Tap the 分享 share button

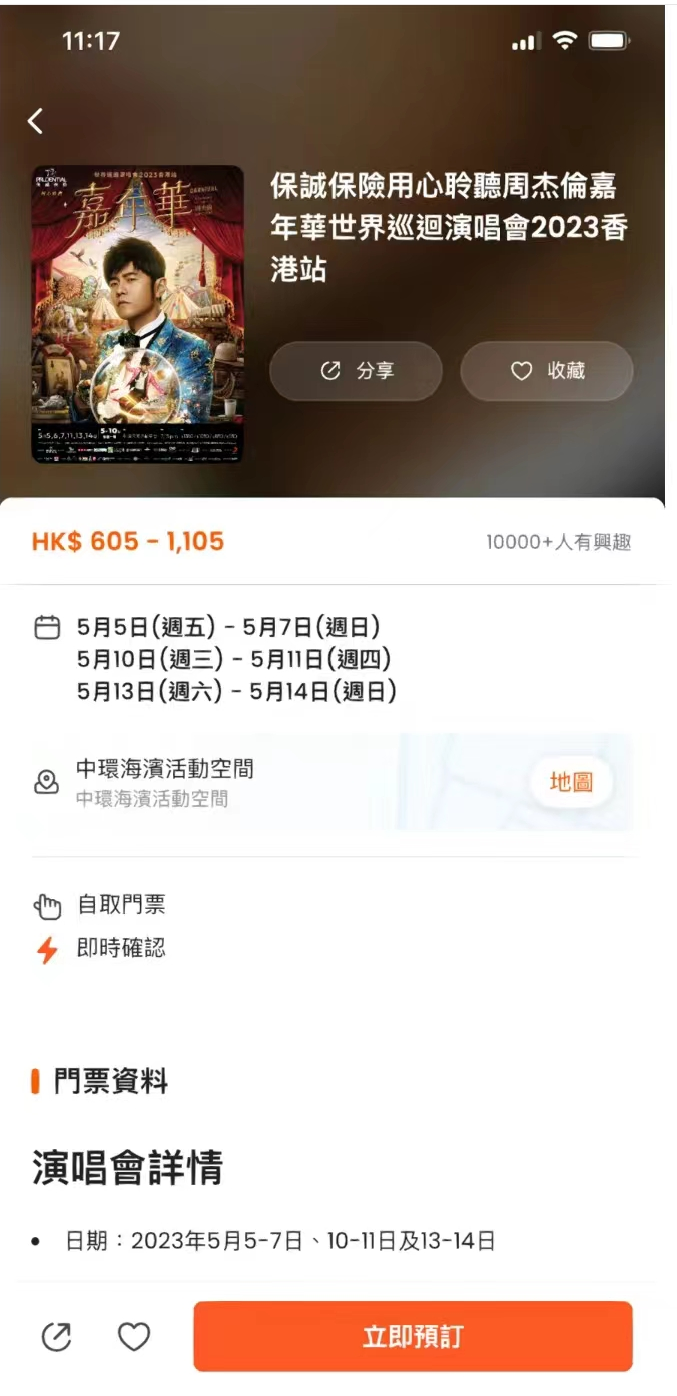click(355, 371)
